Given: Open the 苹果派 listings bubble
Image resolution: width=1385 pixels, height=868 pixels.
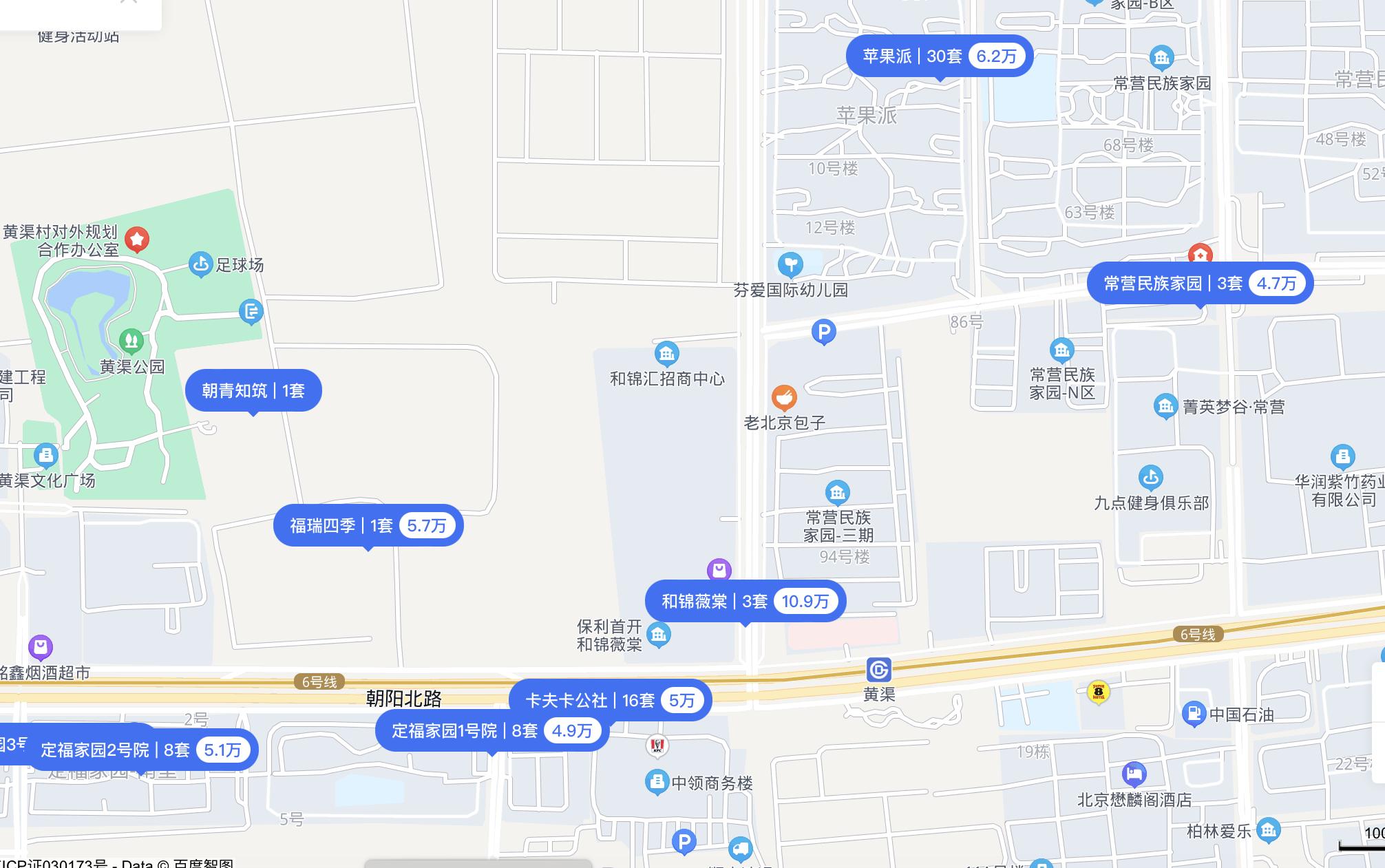Looking at the screenshot, I should [939, 56].
